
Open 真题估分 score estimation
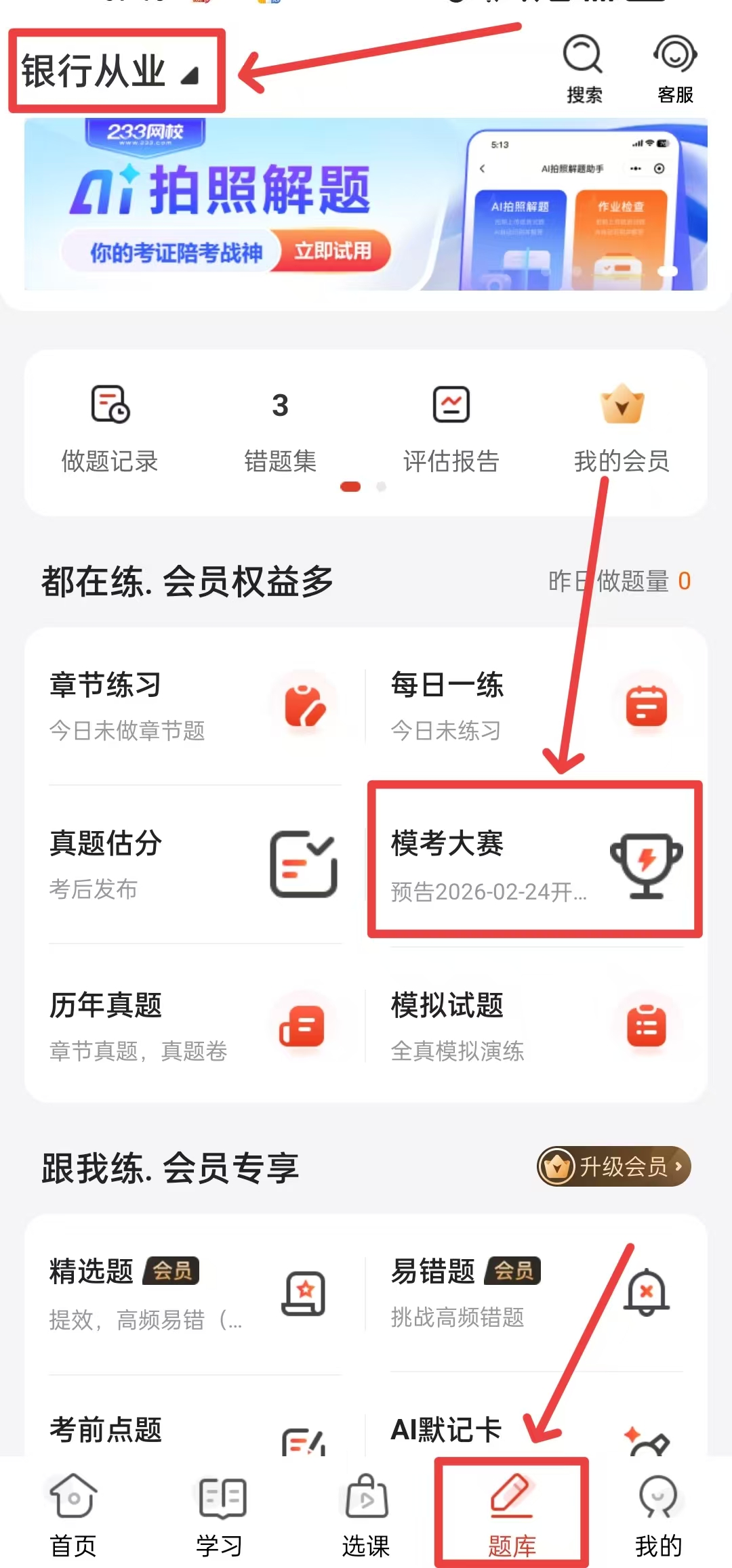193,864
